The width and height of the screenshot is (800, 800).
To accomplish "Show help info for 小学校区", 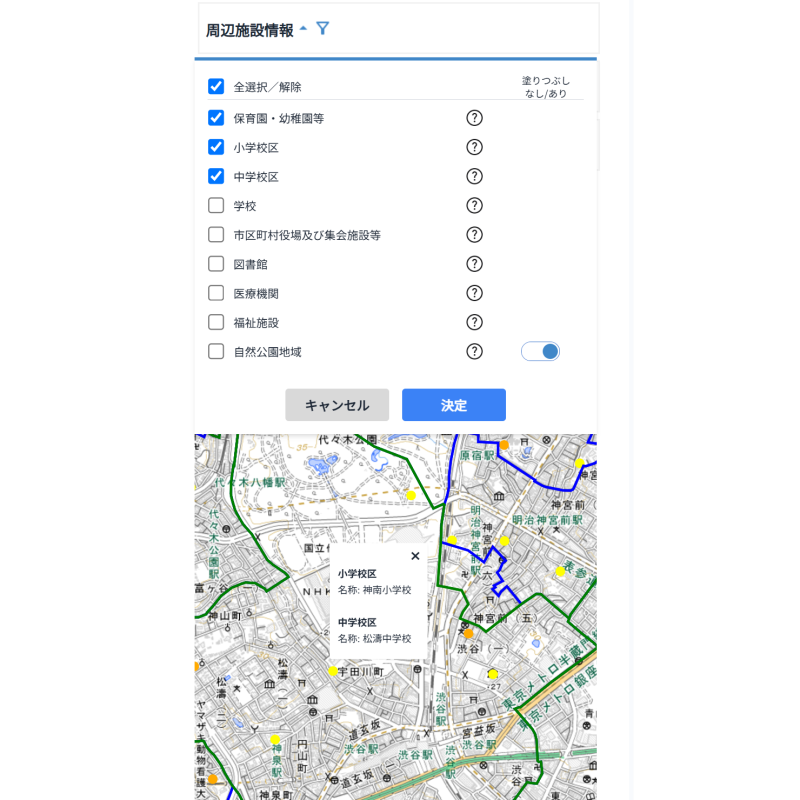I will 475,147.
